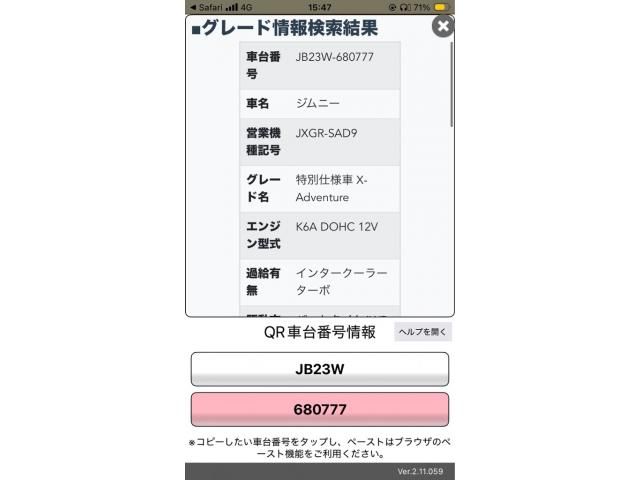Close the grade information search results popup
This screenshot has width=640, height=480.
click(442, 27)
